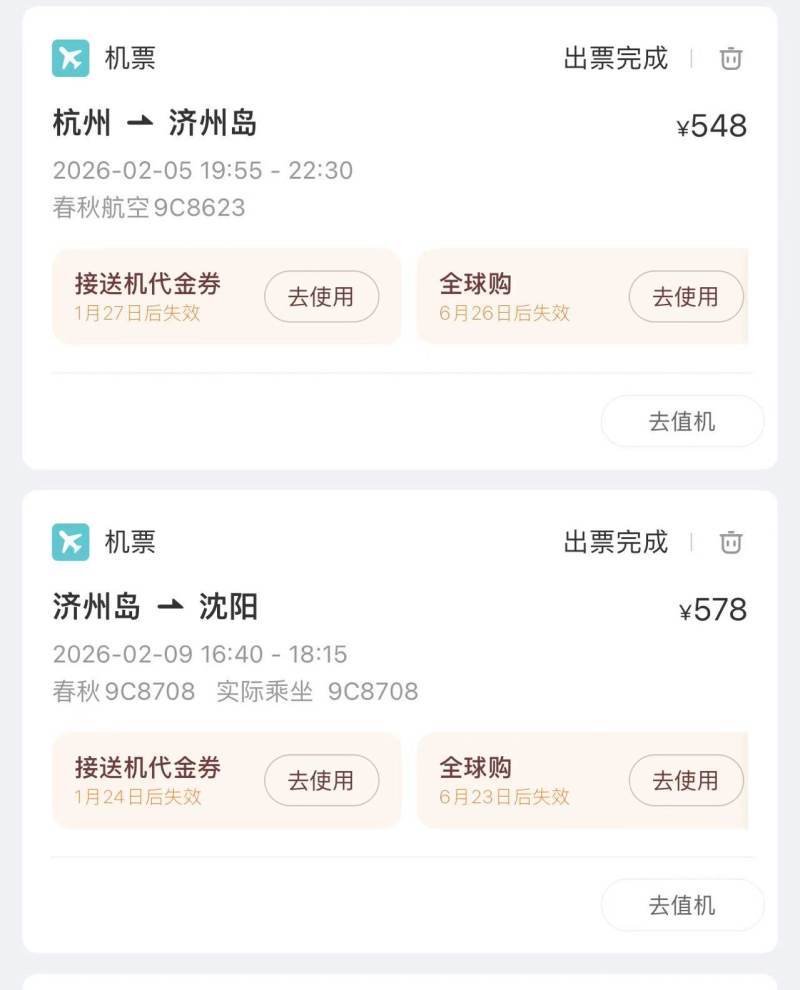This screenshot has width=800, height=990.
Task: Tap 去值机 for the 杭州–济州岛 flight
Action: click(682, 421)
